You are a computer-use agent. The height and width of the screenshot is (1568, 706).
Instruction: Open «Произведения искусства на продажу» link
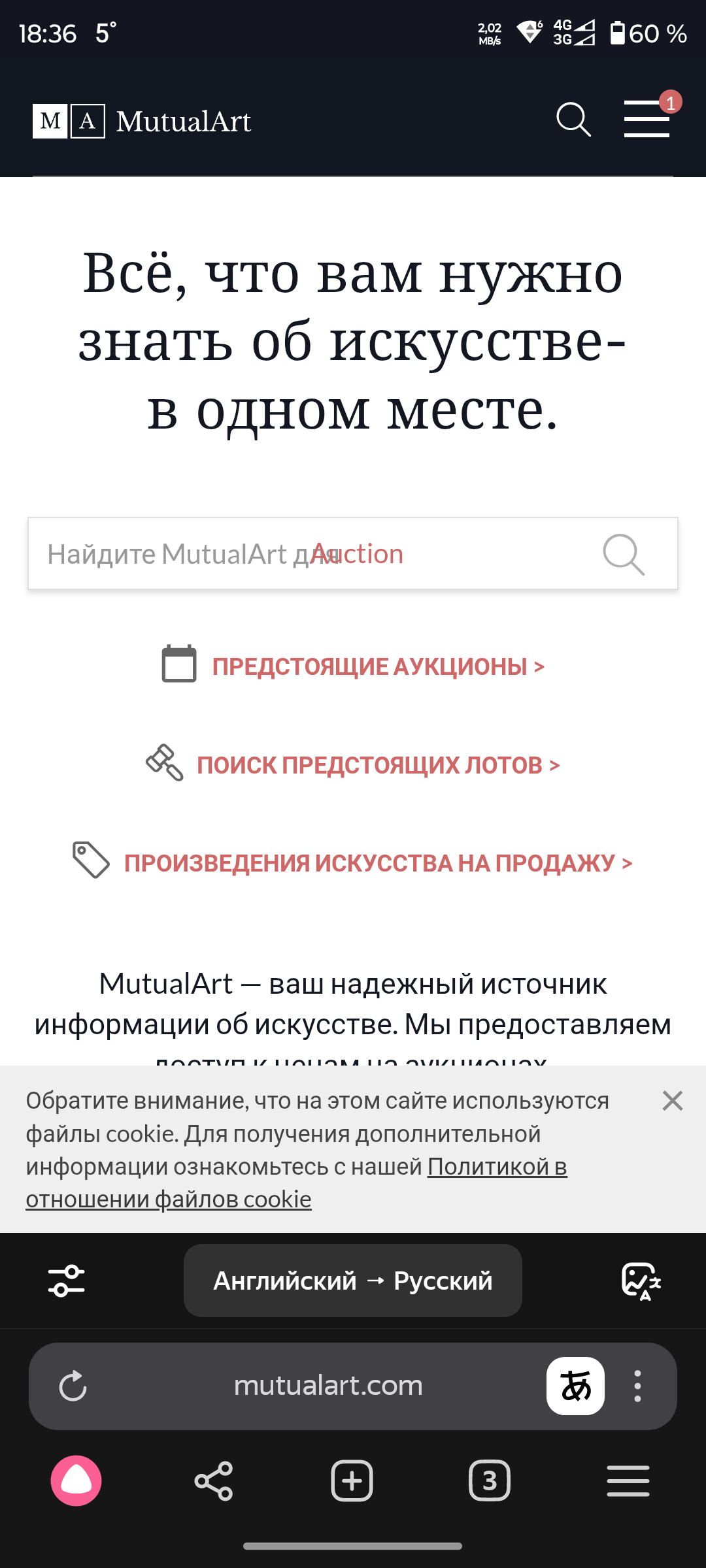pyautogui.click(x=378, y=863)
